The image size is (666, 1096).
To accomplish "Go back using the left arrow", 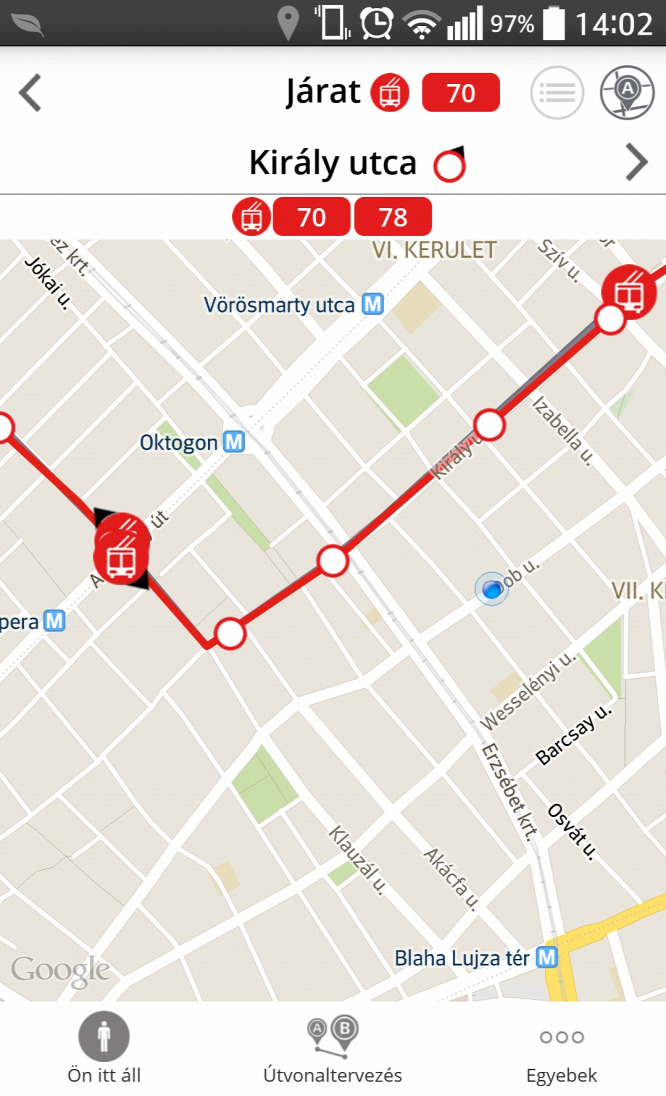I will point(31,94).
